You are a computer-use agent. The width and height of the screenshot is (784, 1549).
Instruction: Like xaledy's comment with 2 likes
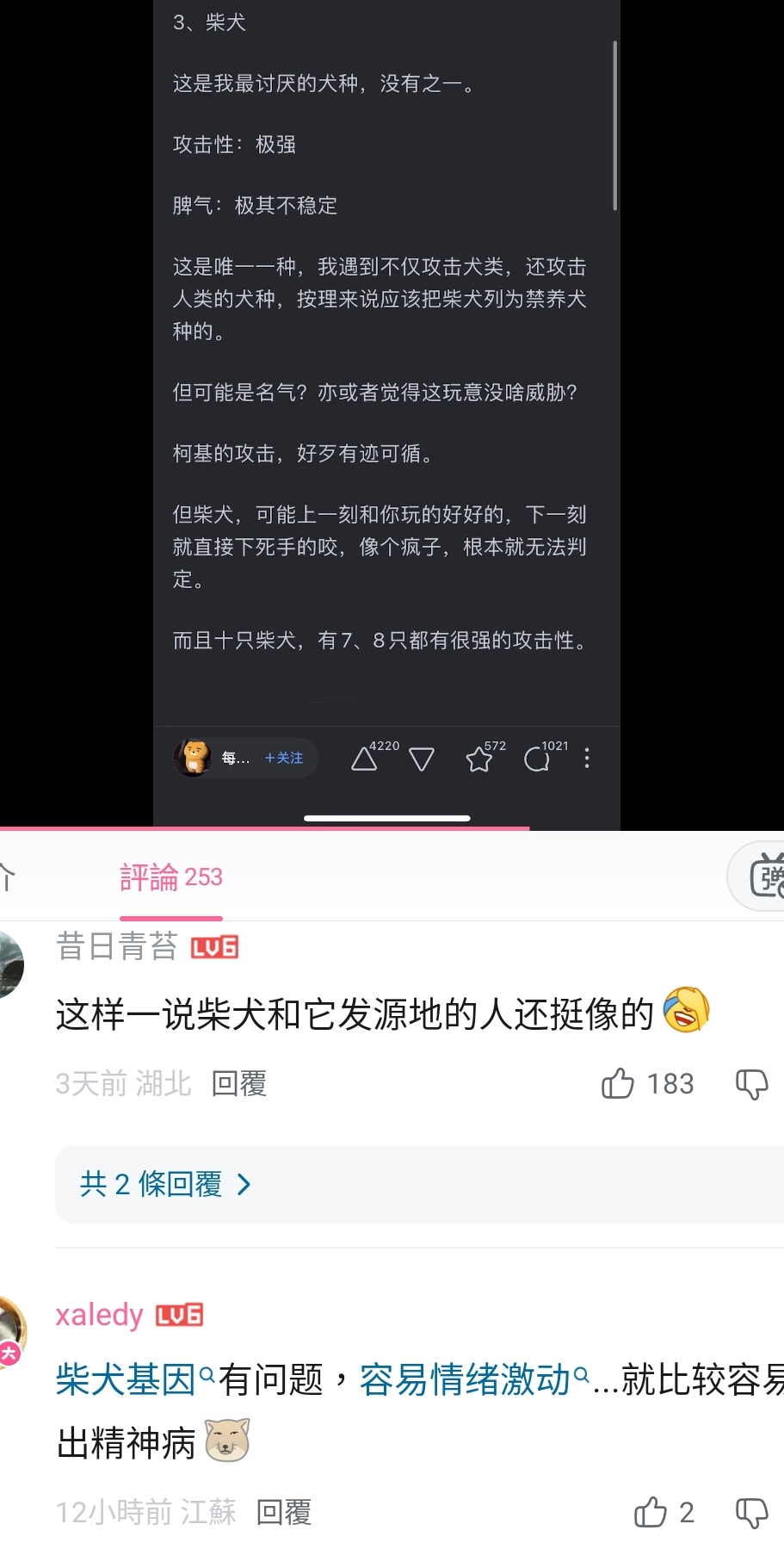pyautogui.click(x=651, y=1512)
